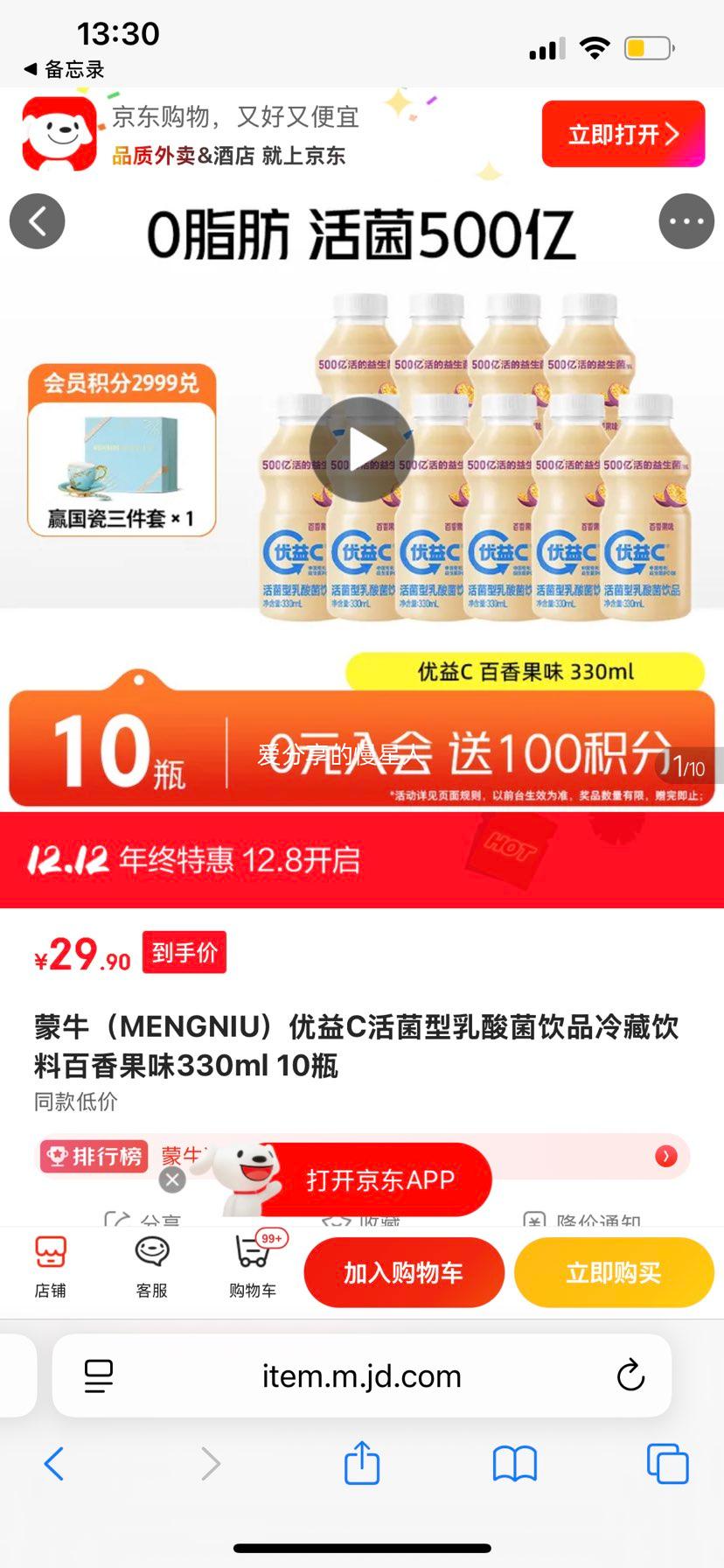This screenshot has width=724, height=1568.
Task: Open the 购物车 shopping cart icon
Action: [x=251, y=1270]
